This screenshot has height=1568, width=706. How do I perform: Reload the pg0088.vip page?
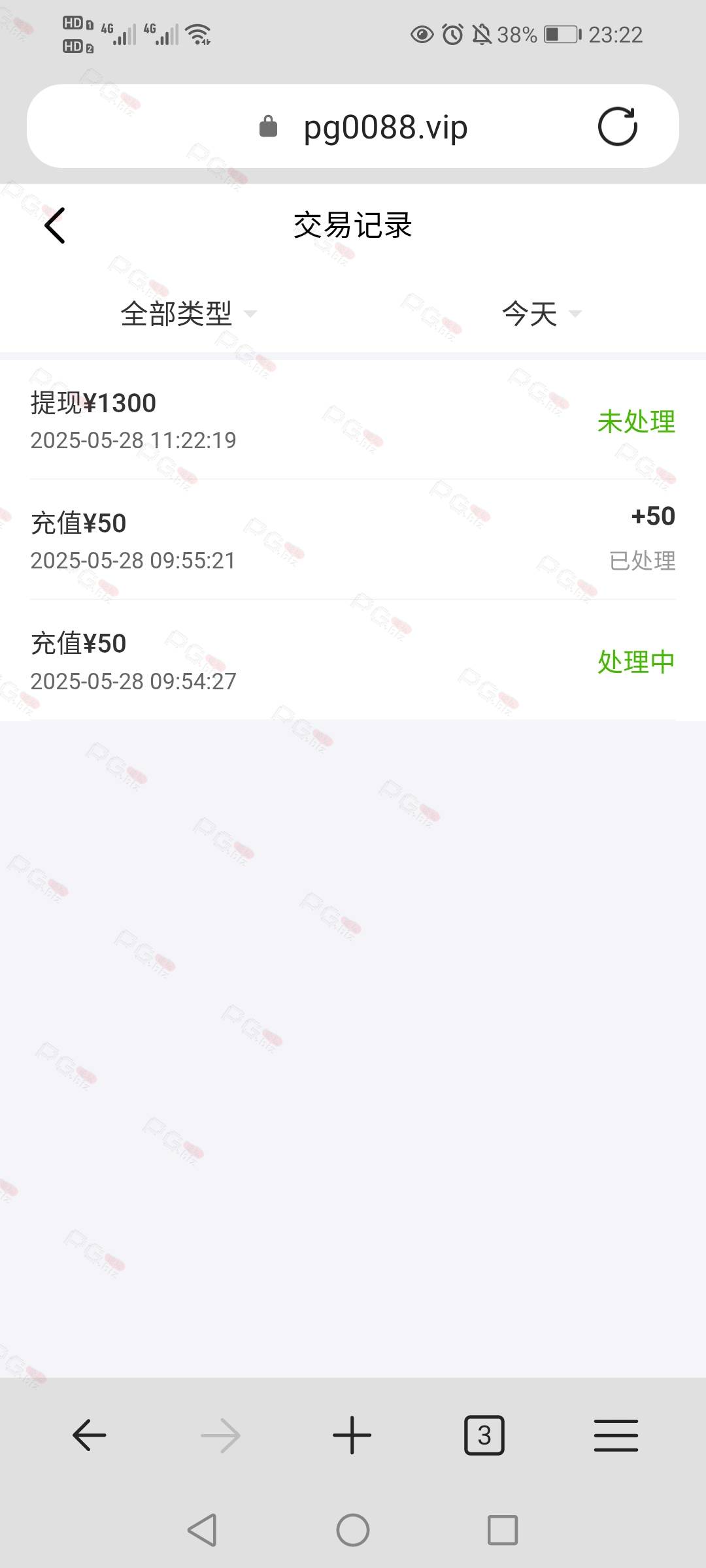click(x=617, y=126)
